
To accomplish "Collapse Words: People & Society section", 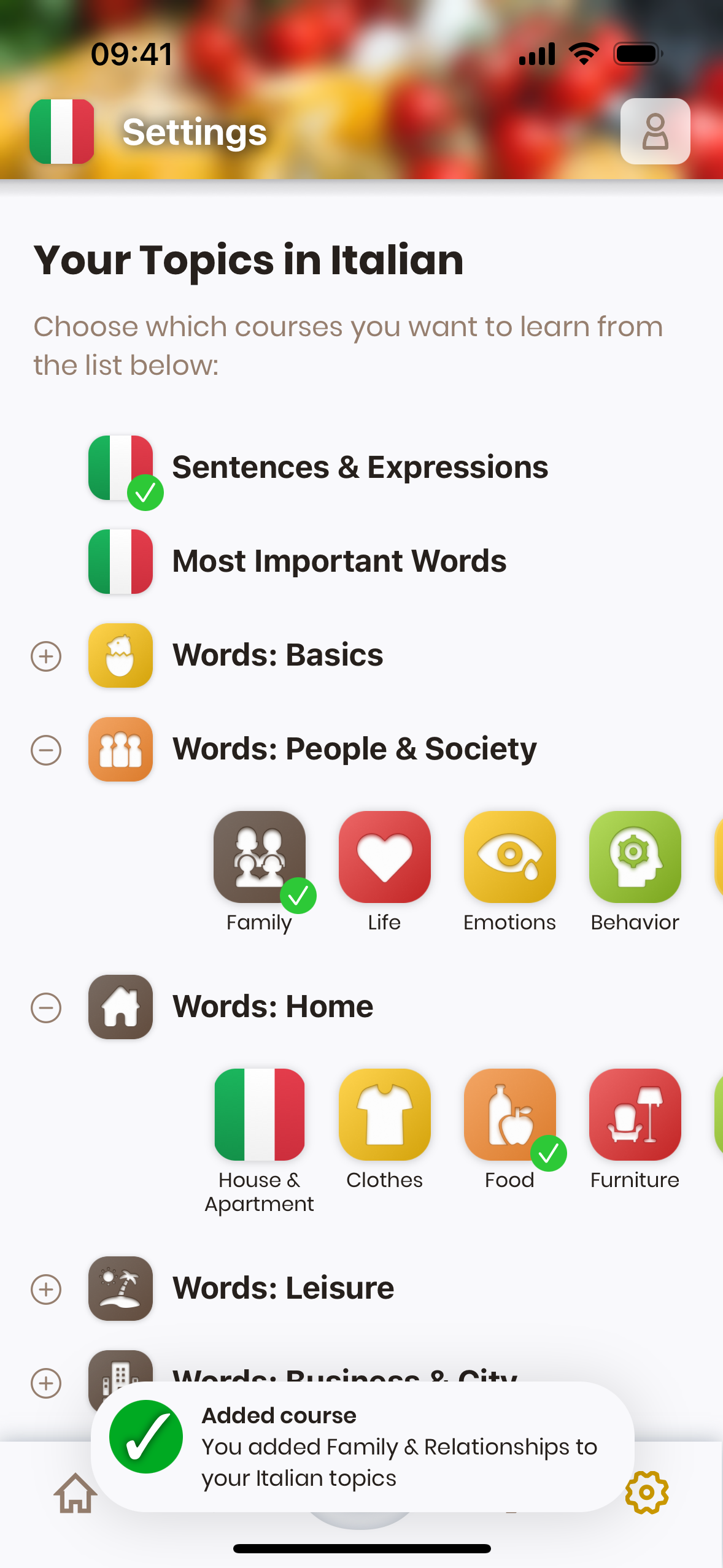I will click(x=46, y=750).
